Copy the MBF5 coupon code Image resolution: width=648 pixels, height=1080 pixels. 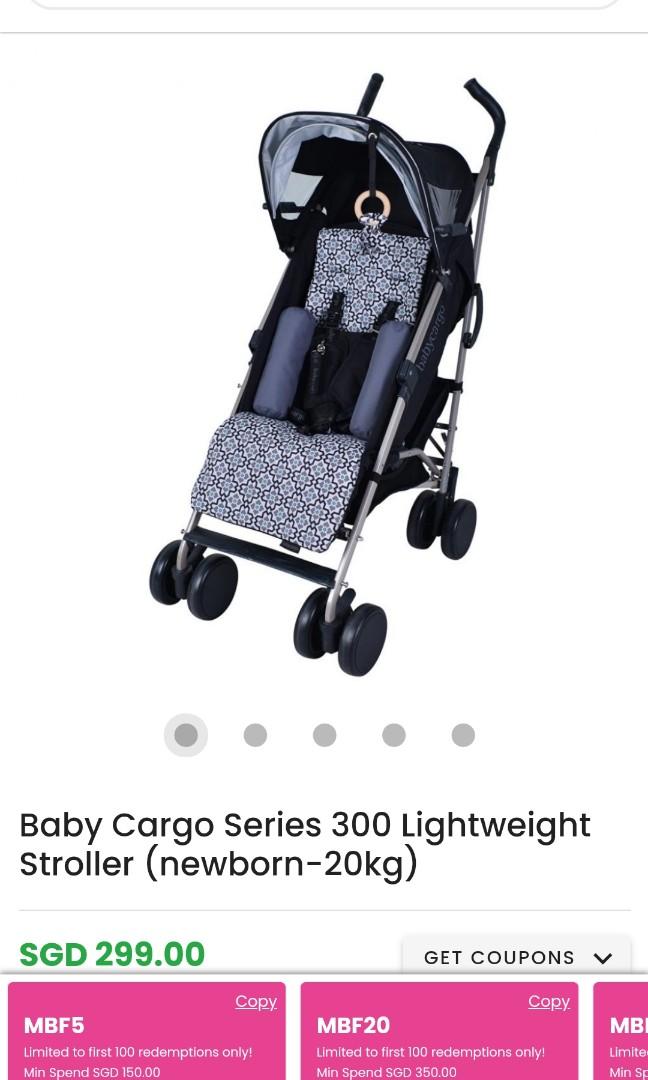point(256,1002)
